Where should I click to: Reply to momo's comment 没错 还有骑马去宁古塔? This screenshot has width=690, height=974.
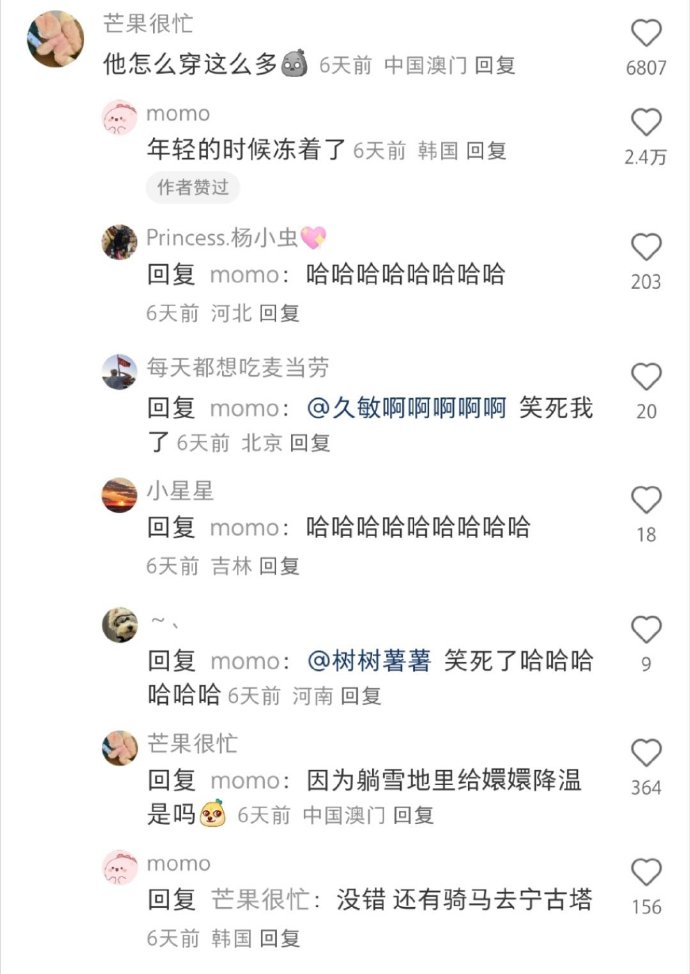tap(279, 938)
